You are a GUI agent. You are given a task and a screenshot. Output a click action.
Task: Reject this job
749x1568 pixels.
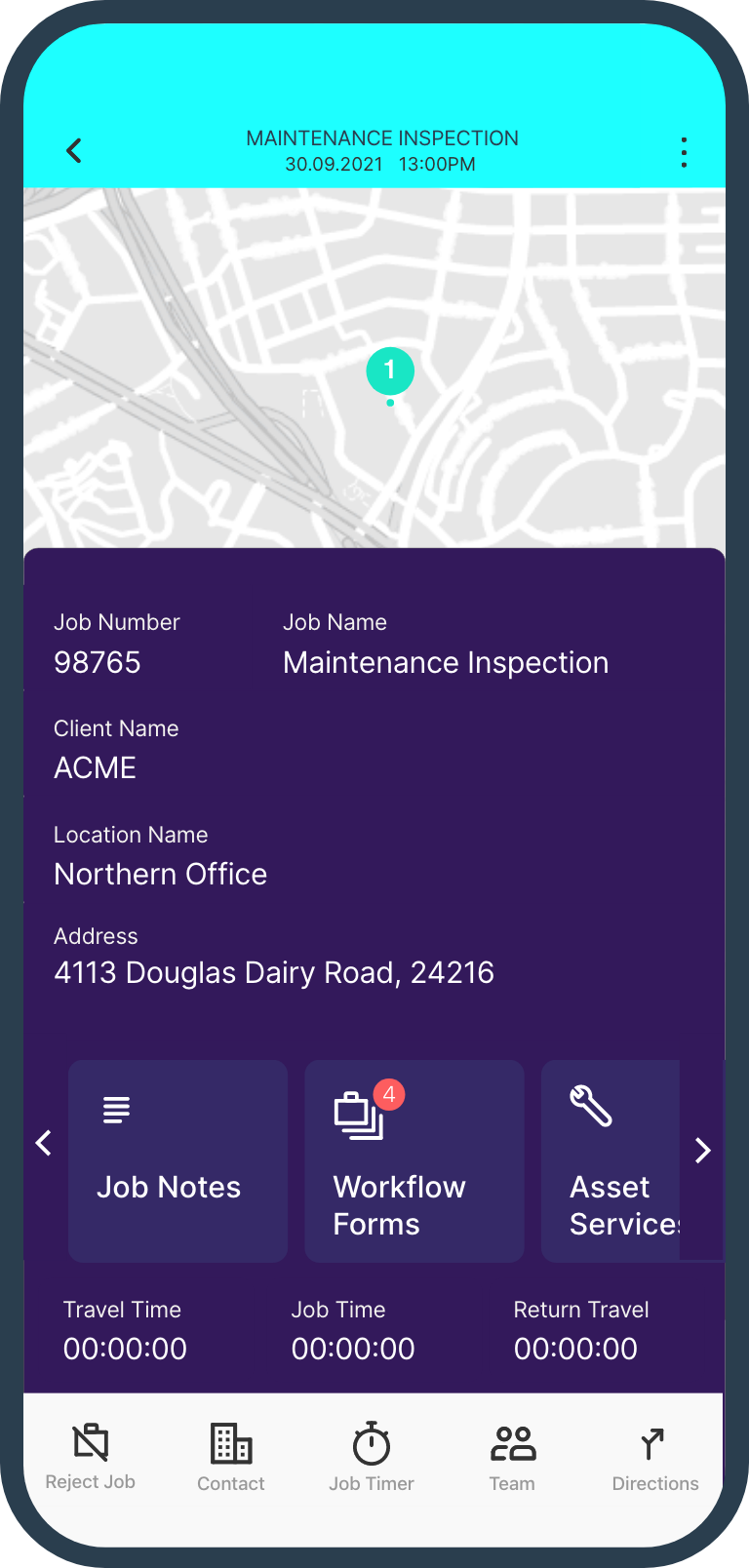[x=91, y=1458]
